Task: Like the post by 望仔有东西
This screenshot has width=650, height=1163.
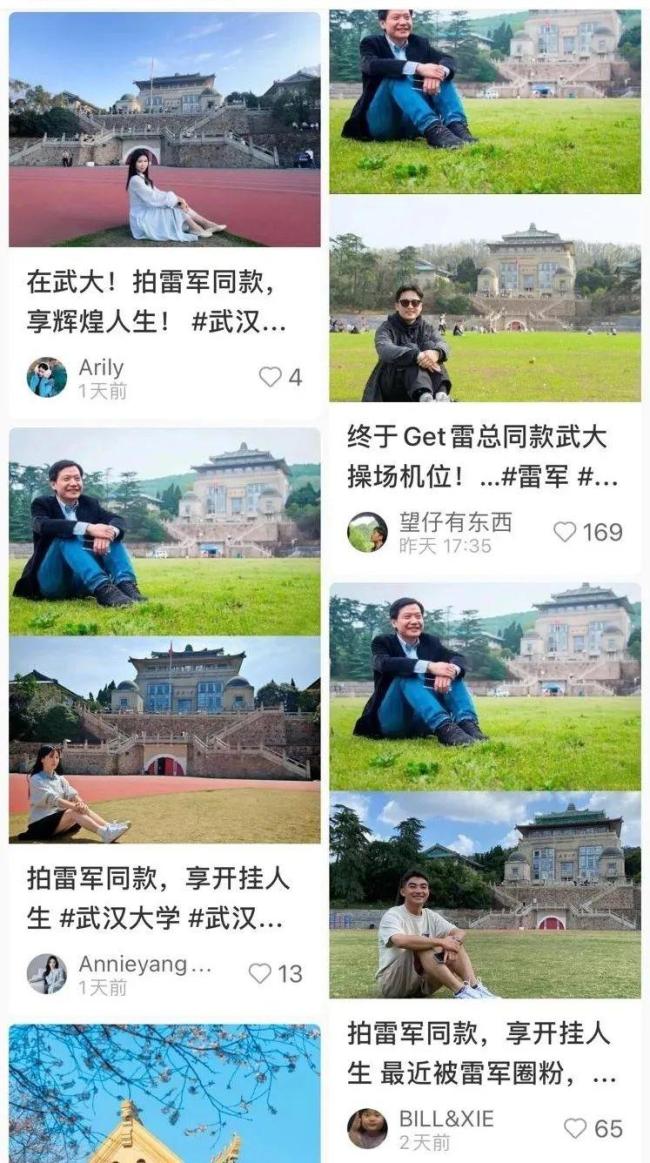Action: pos(565,532)
